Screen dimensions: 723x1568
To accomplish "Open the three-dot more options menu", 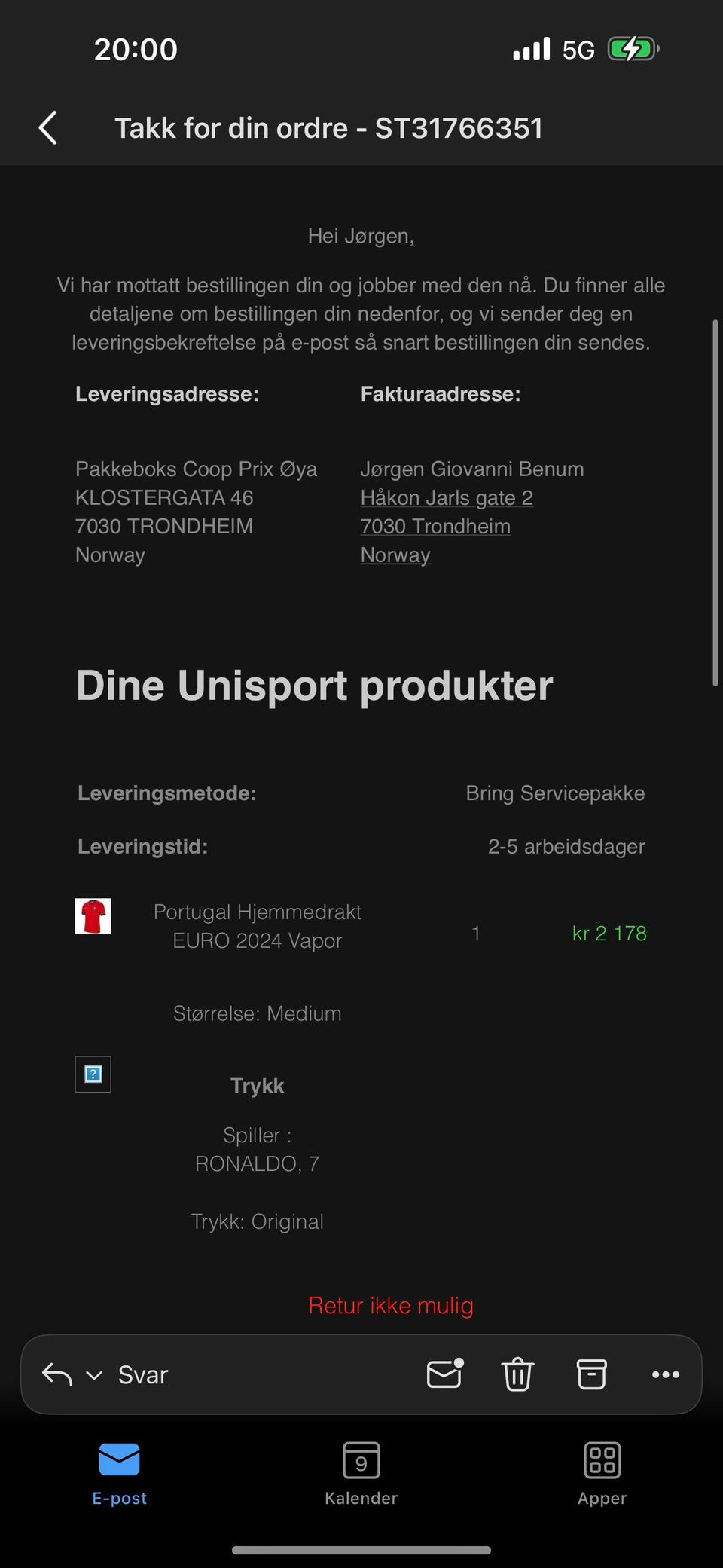I will pos(665,1374).
